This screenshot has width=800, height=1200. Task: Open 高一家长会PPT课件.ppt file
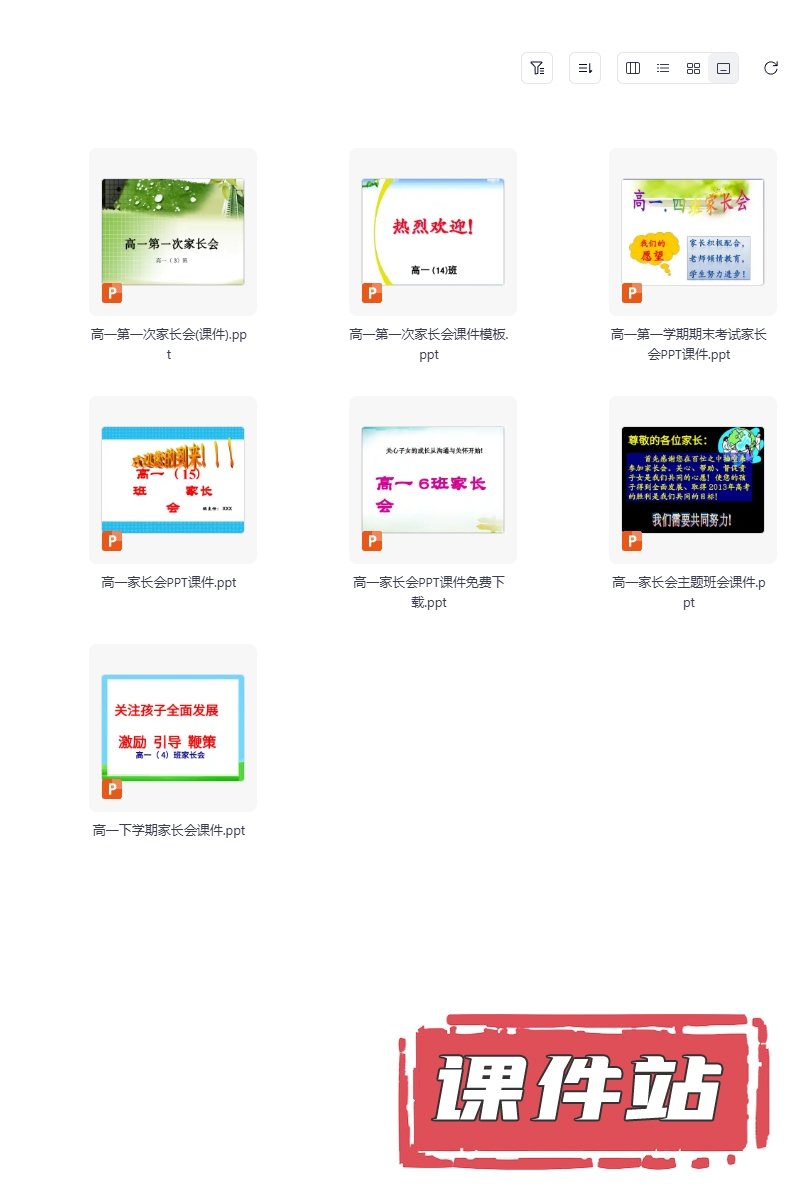click(x=173, y=480)
